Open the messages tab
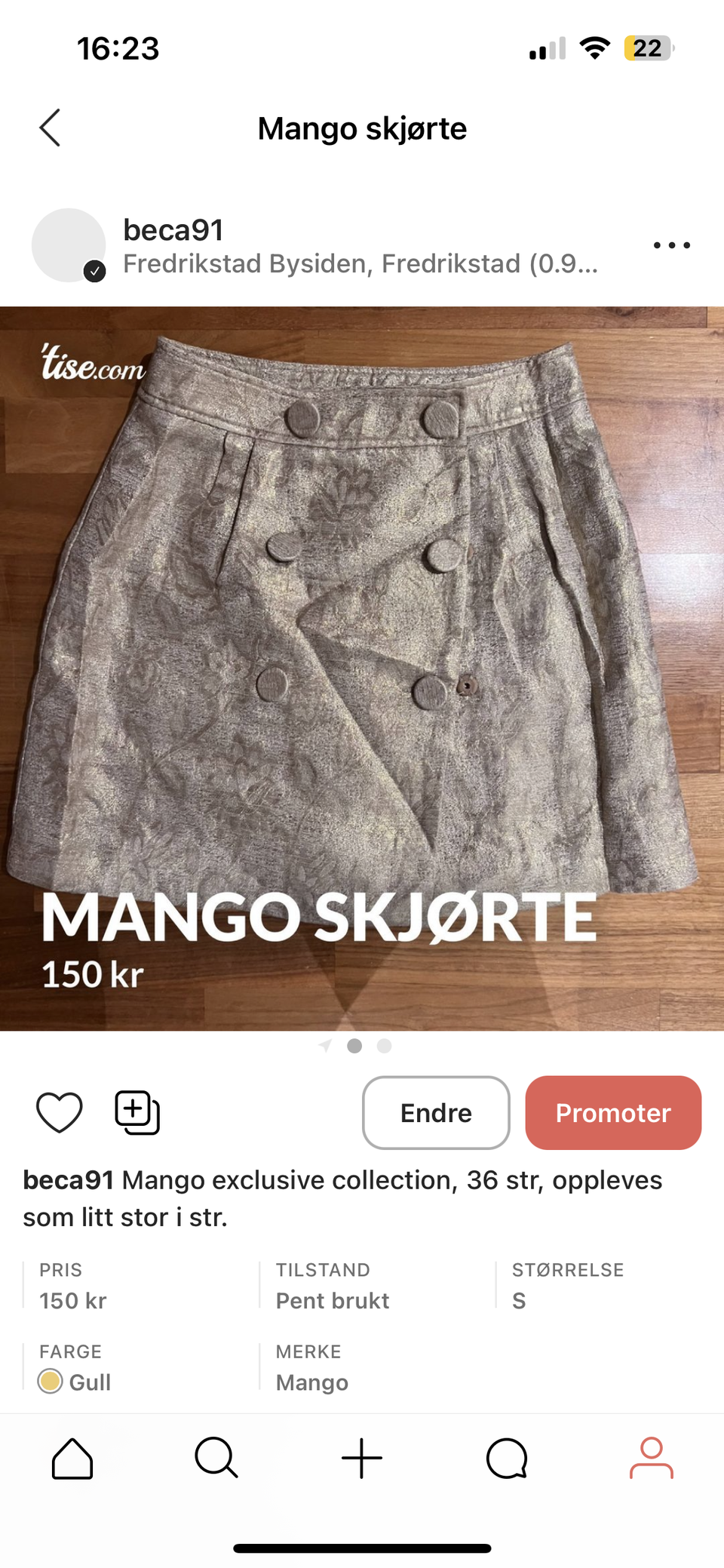Screen dimensions: 724x1568 point(507,1458)
